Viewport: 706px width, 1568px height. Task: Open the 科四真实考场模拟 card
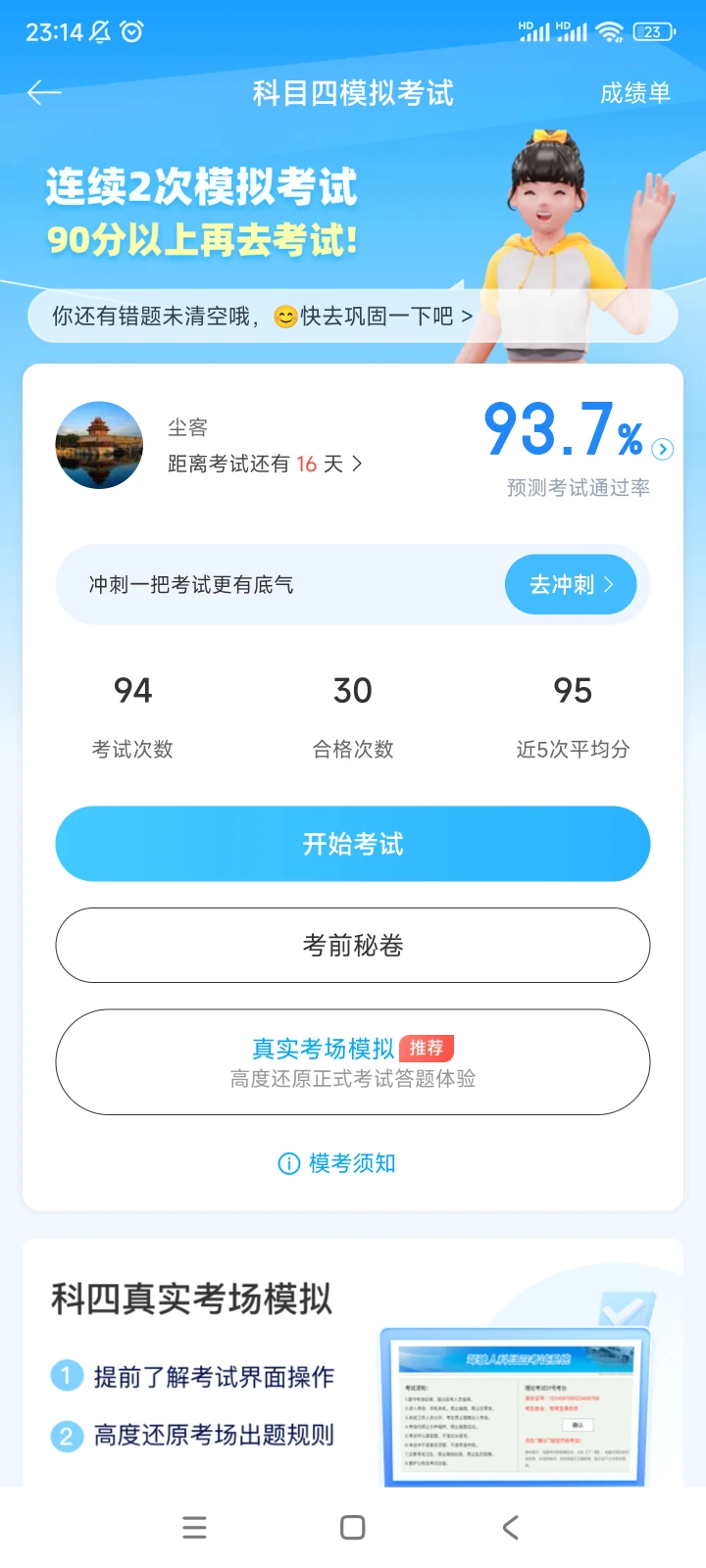click(353, 1363)
